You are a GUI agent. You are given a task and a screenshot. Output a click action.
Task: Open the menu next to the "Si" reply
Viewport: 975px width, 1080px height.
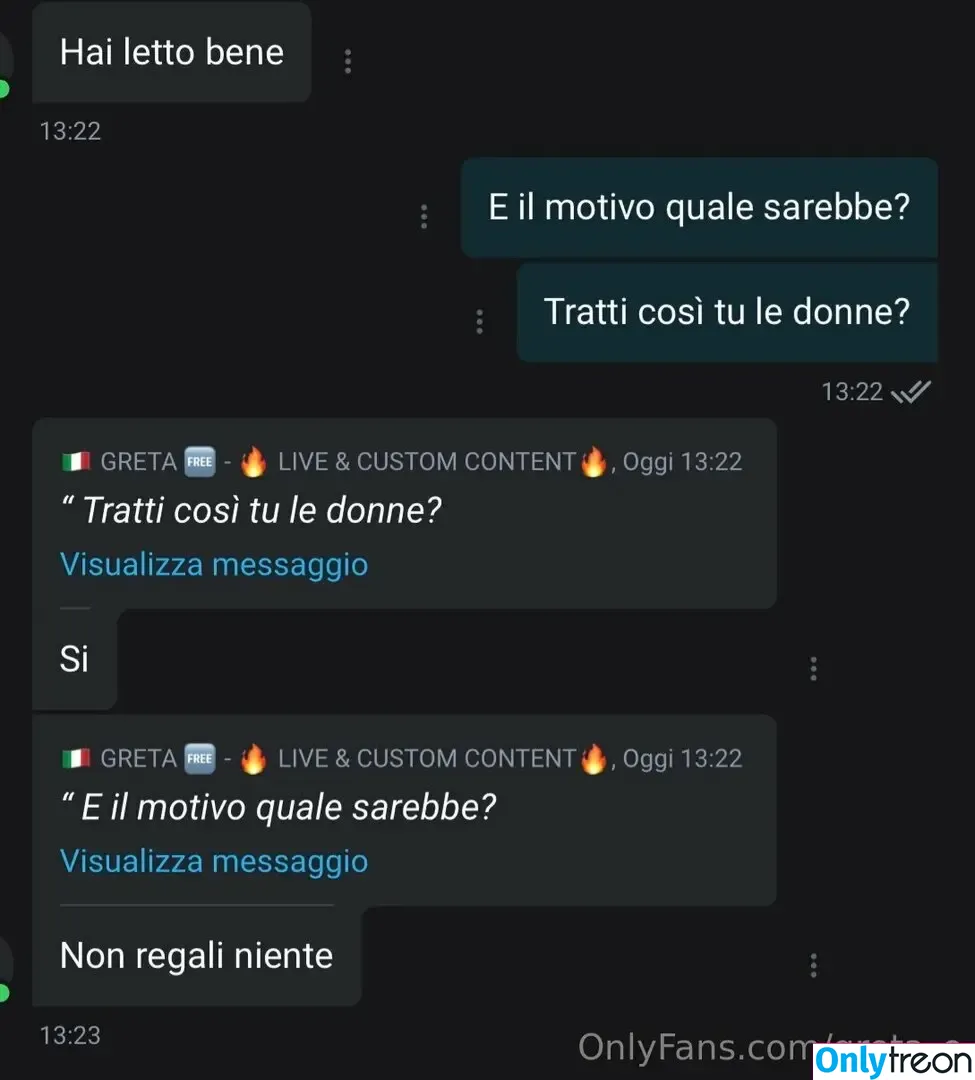pos(813,669)
